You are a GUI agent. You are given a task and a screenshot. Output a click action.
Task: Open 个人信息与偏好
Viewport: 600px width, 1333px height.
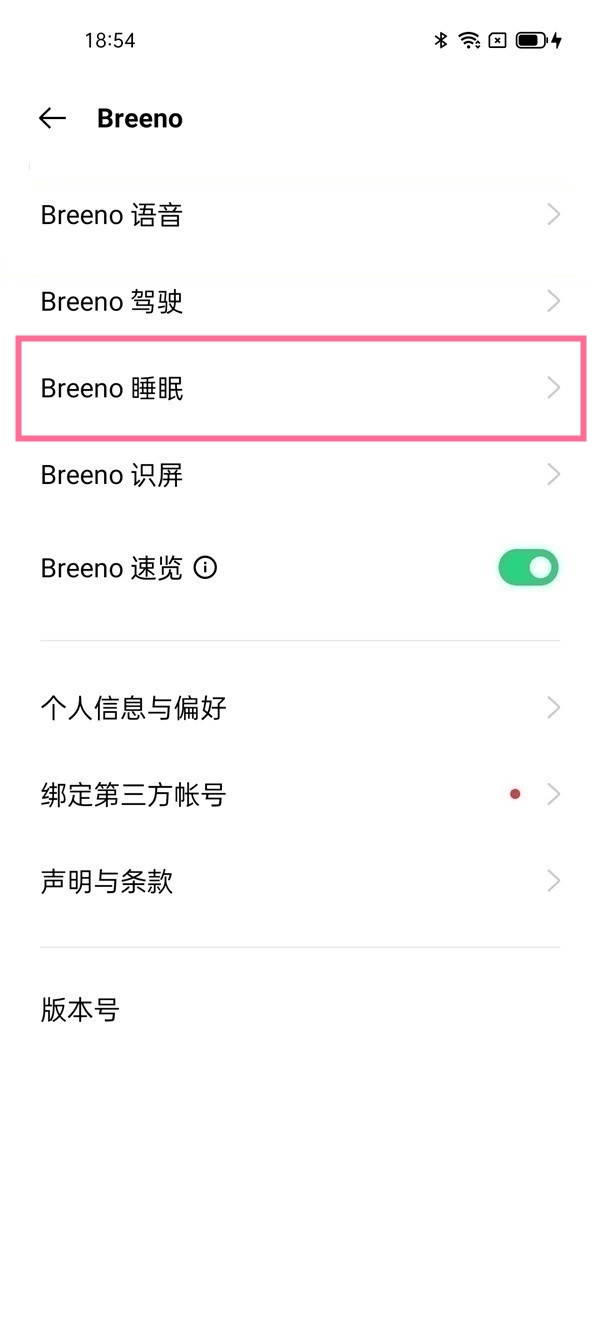coord(300,708)
